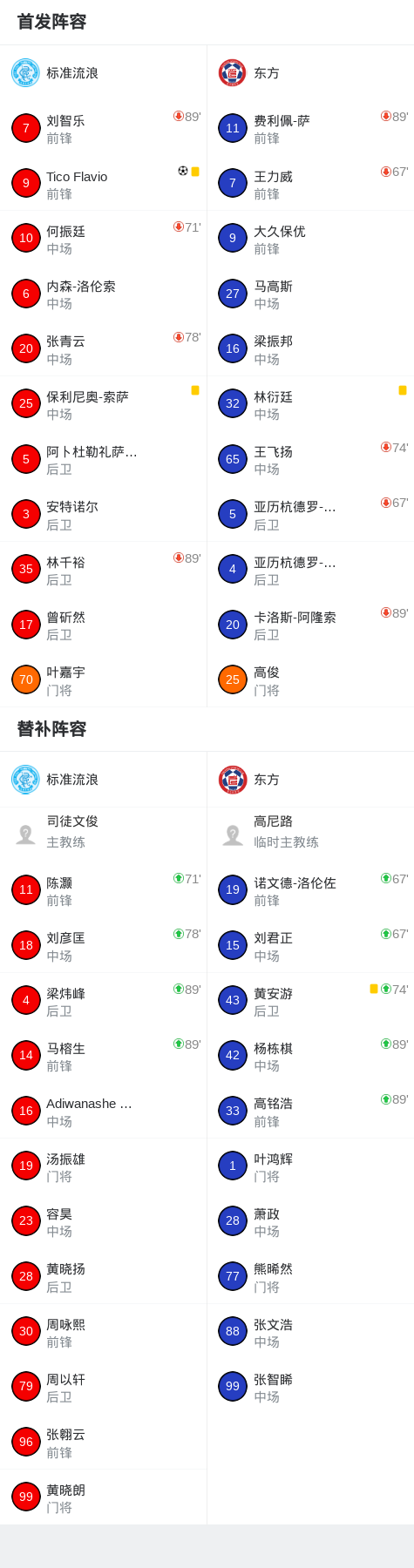Open the 标准流浪 team in the starting lineup
The height and width of the screenshot is (1568, 414).
[x=103, y=73]
